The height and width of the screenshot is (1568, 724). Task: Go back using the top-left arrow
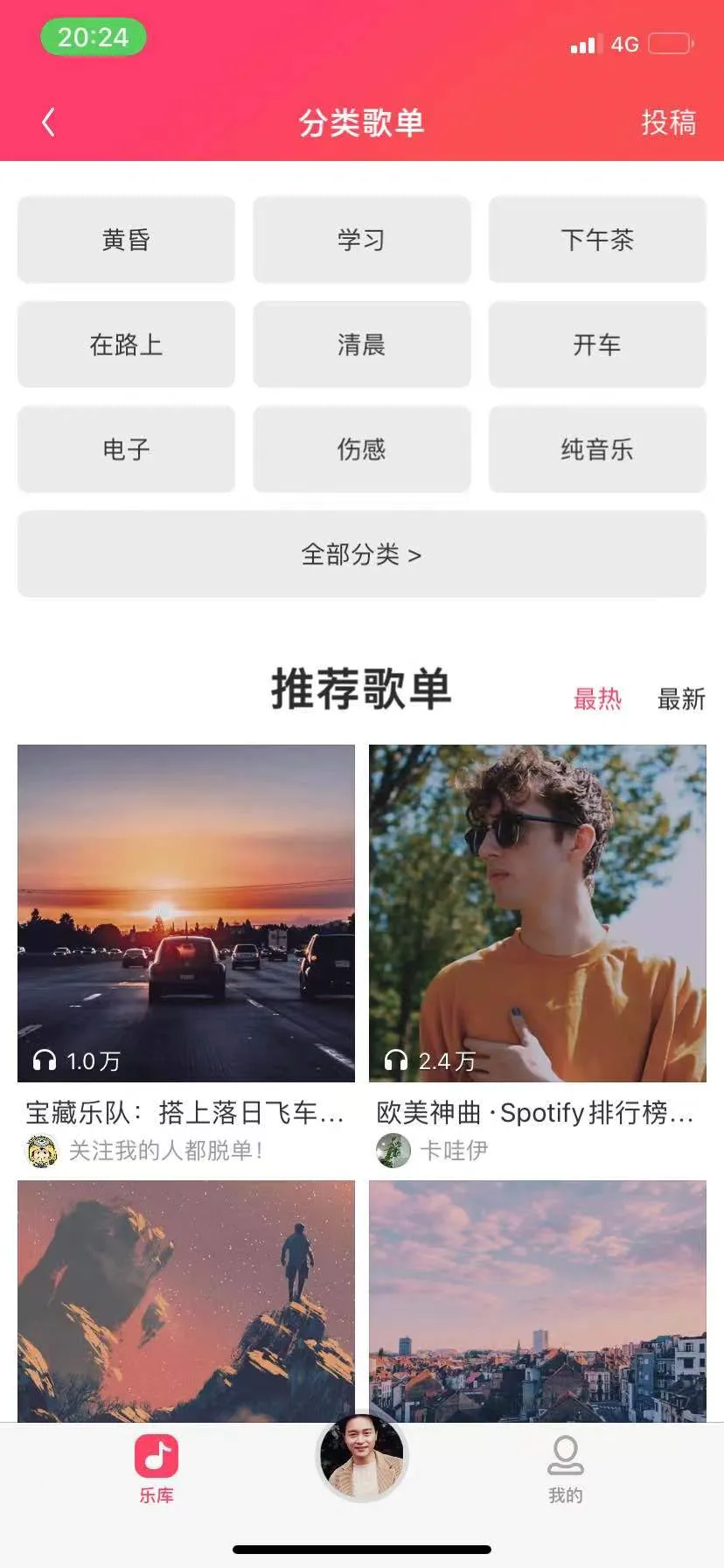pyautogui.click(x=49, y=122)
